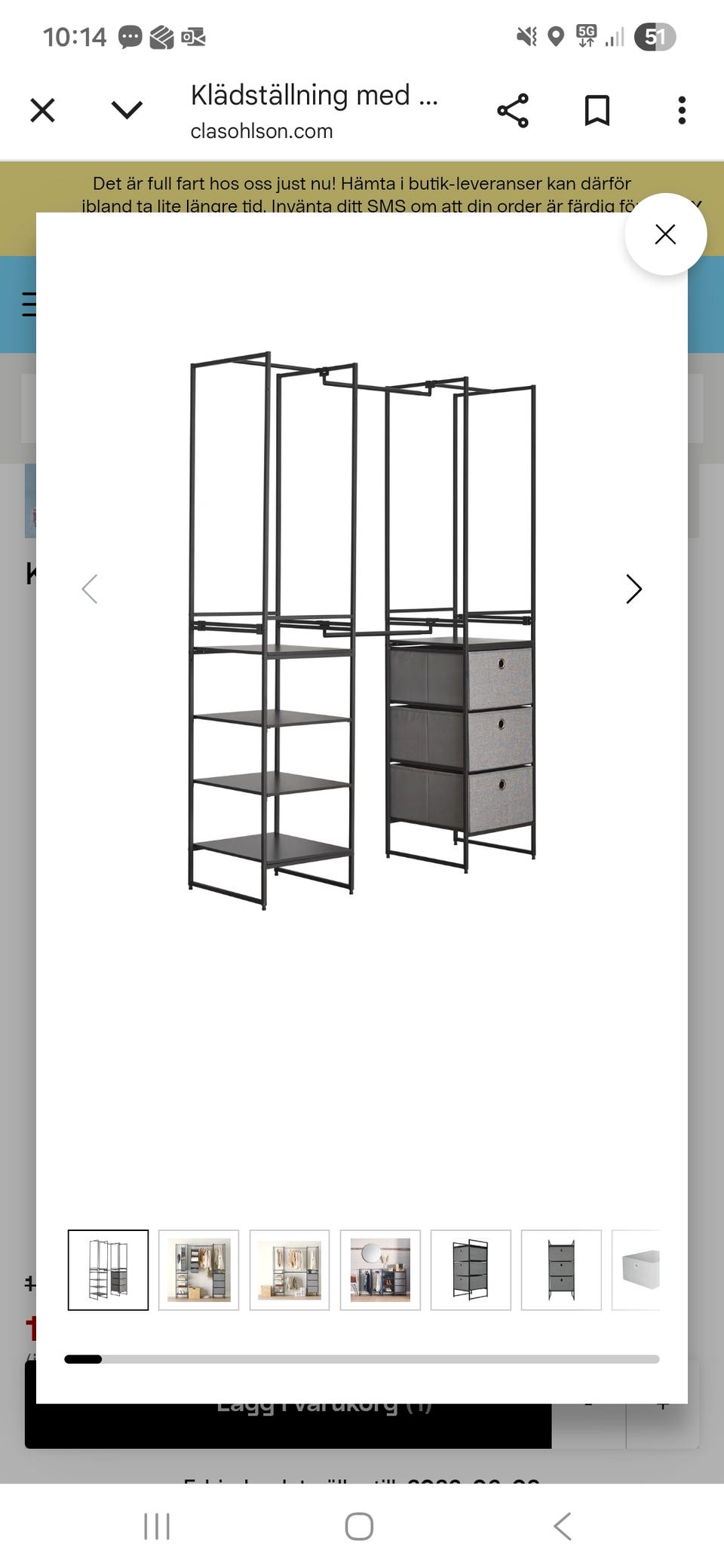The height and width of the screenshot is (1568, 724).
Task: View seventh thumbnail of white storage box
Action: tap(638, 1269)
